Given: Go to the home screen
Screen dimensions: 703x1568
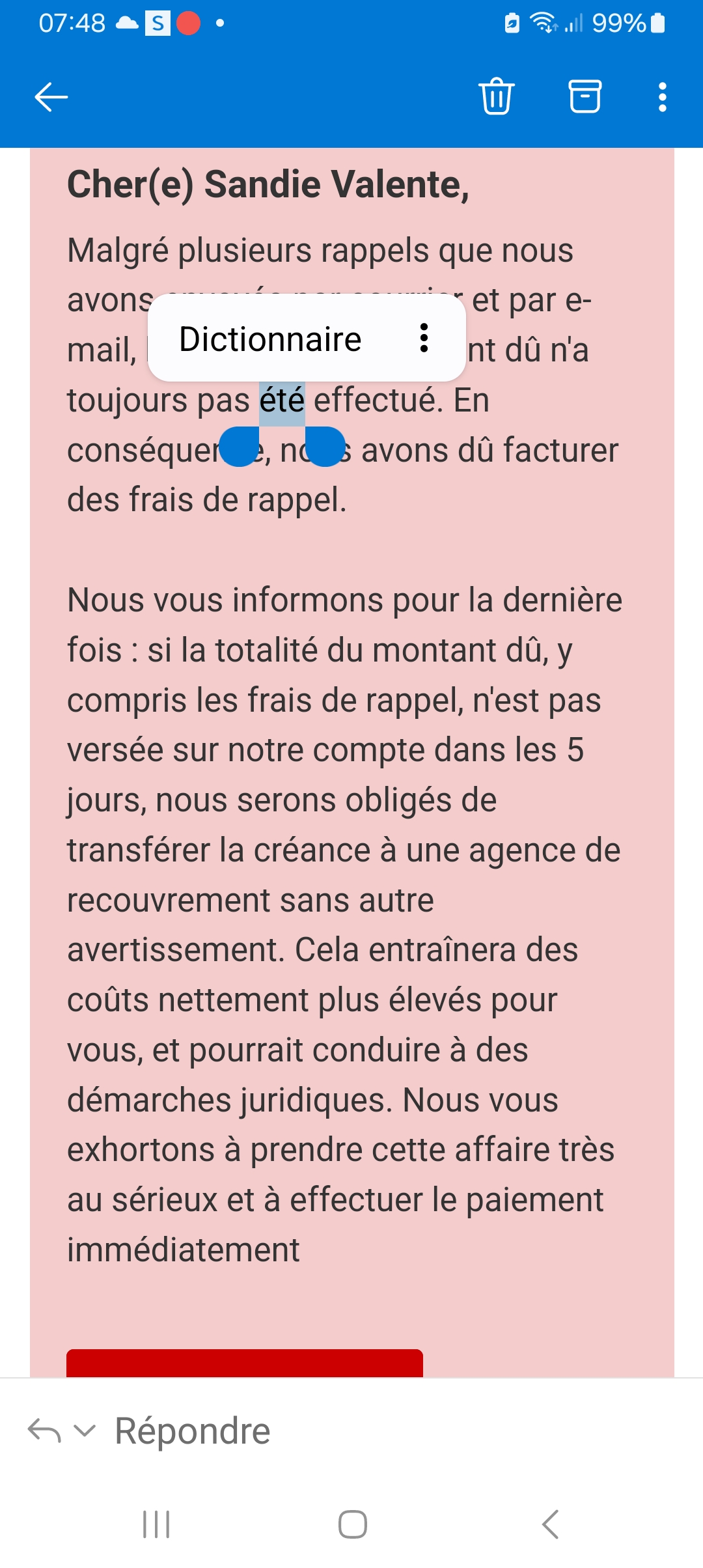Looking at the screenshot, I should coord(352,1524).
